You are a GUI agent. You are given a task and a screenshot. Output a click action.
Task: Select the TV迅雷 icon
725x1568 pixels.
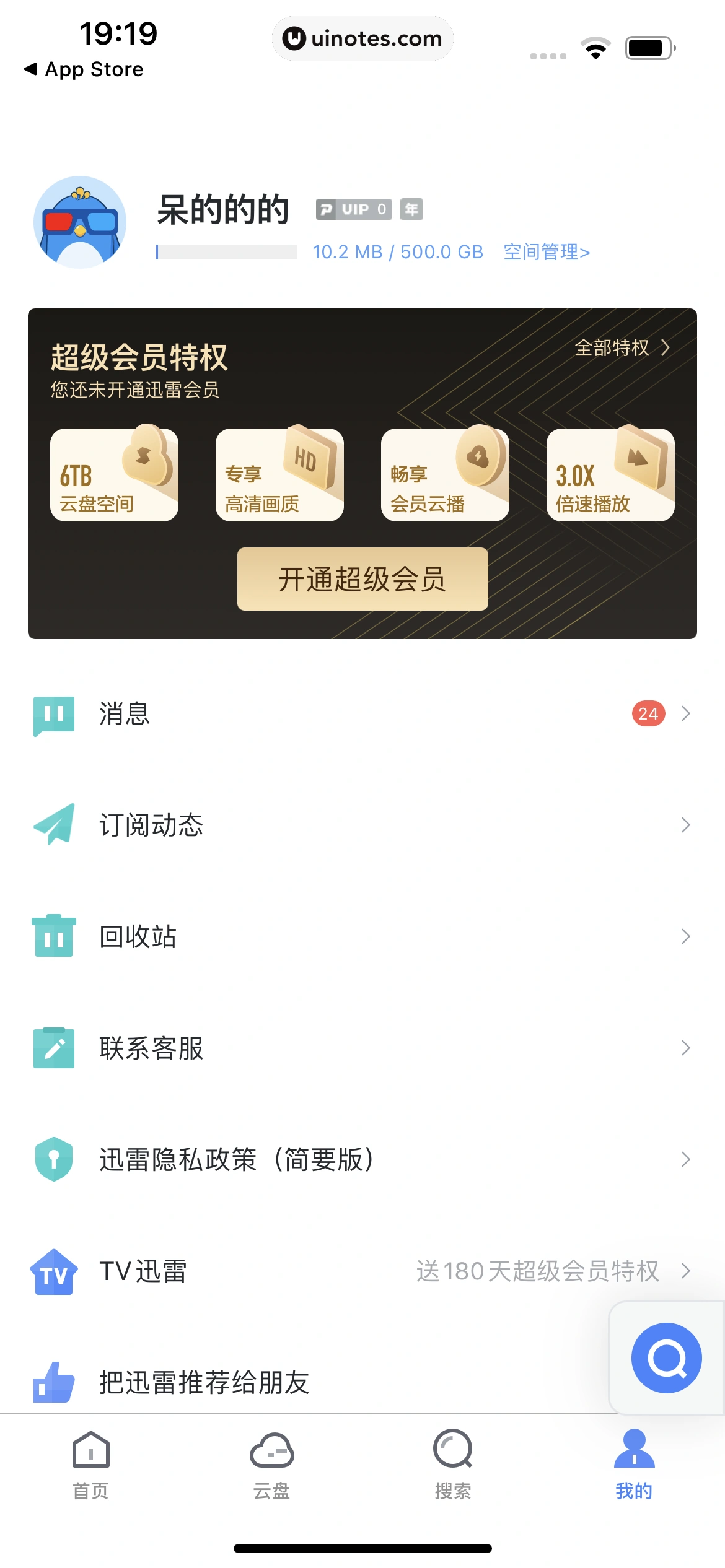54,1271
